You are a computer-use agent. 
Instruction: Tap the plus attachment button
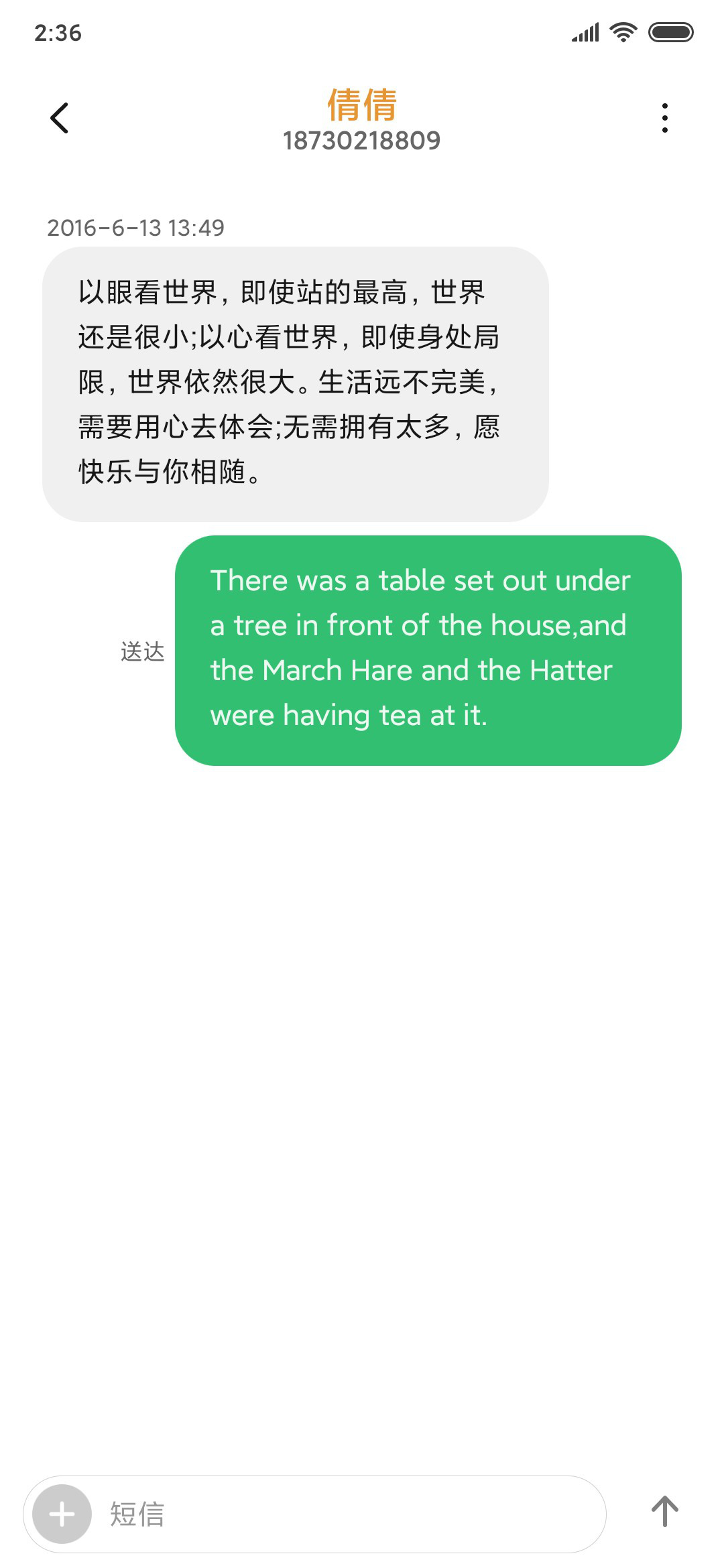click(62, 1514)
